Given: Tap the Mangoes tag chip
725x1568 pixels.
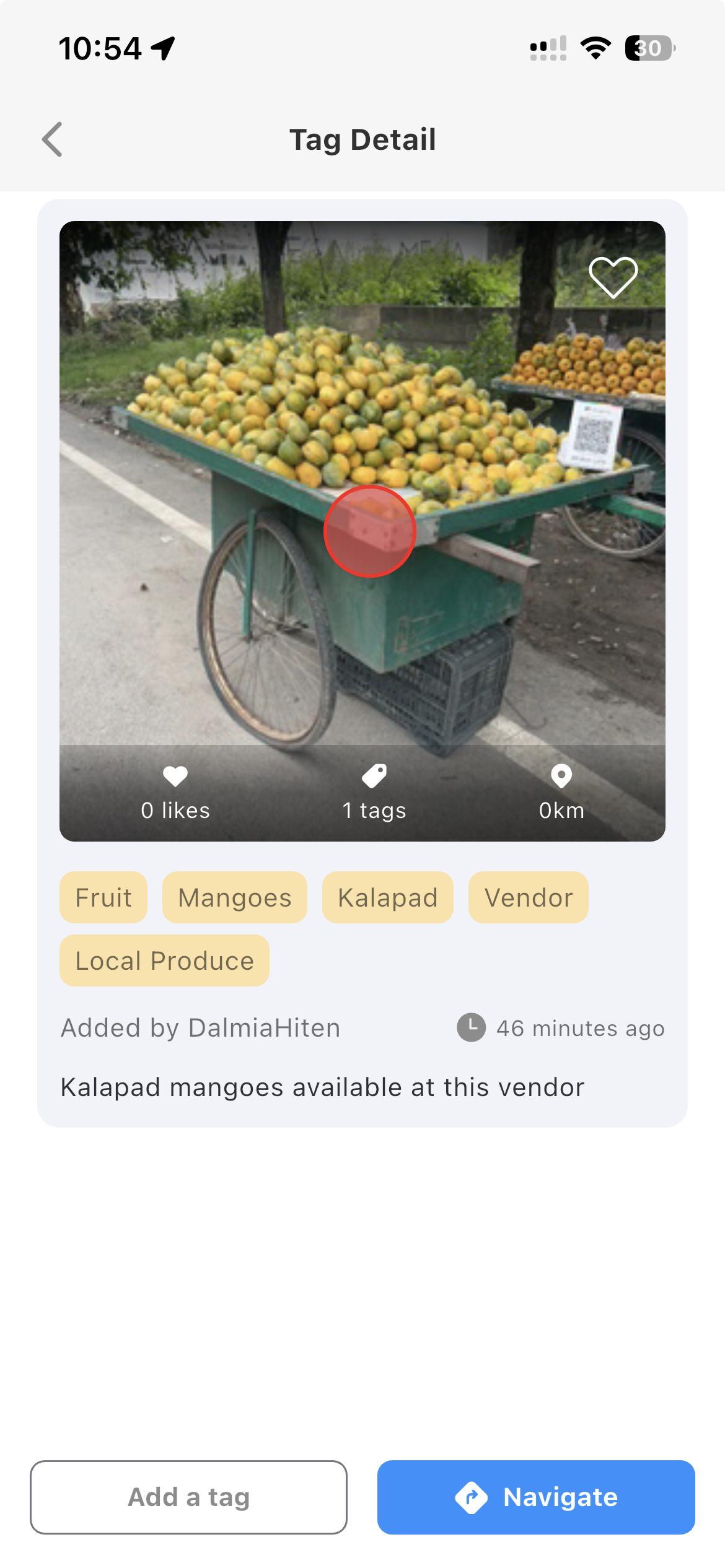Looking at the screenshot, I should 234,897.
